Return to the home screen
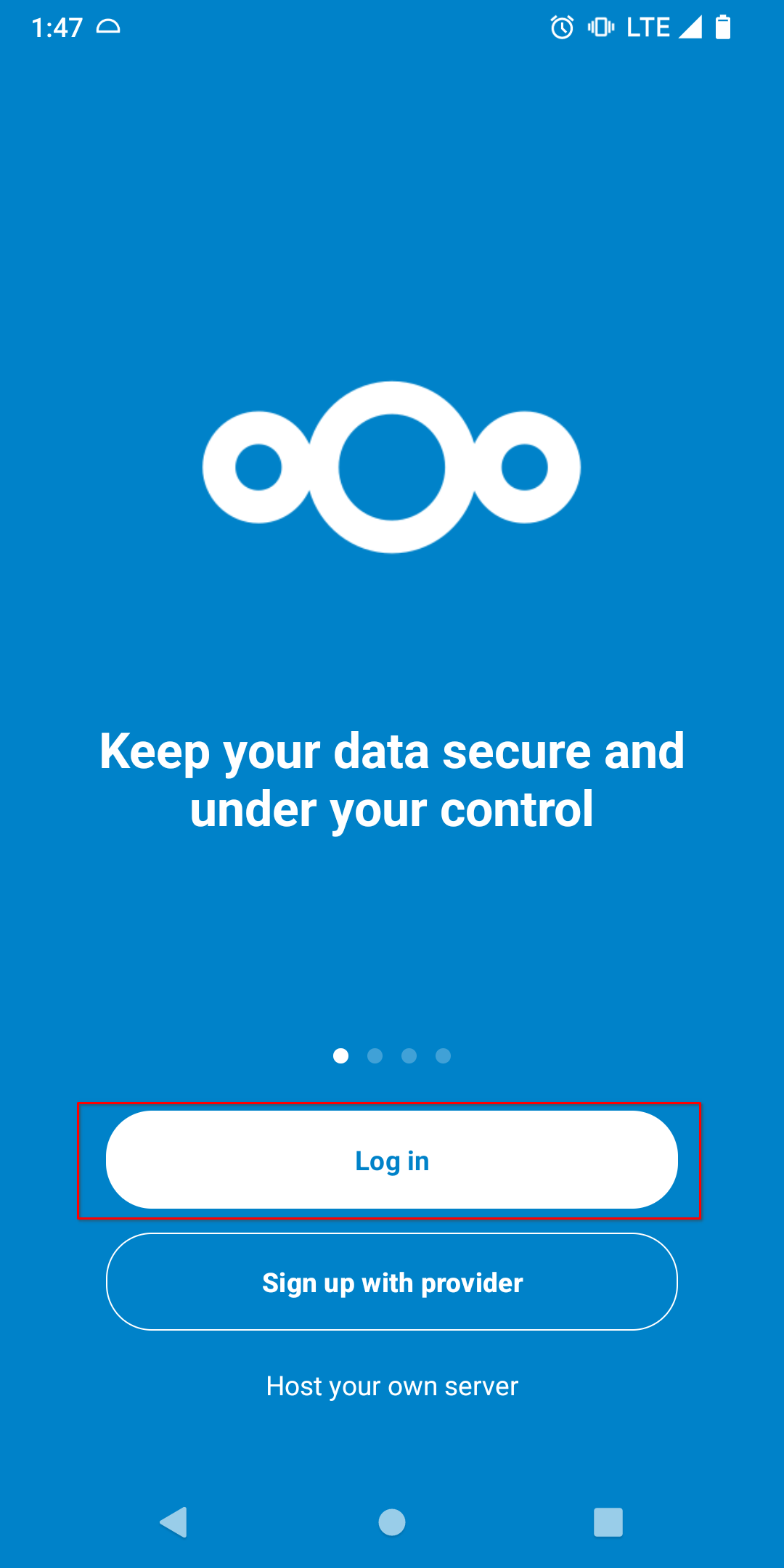The image size is (784, 1568). coord(392,1522)
